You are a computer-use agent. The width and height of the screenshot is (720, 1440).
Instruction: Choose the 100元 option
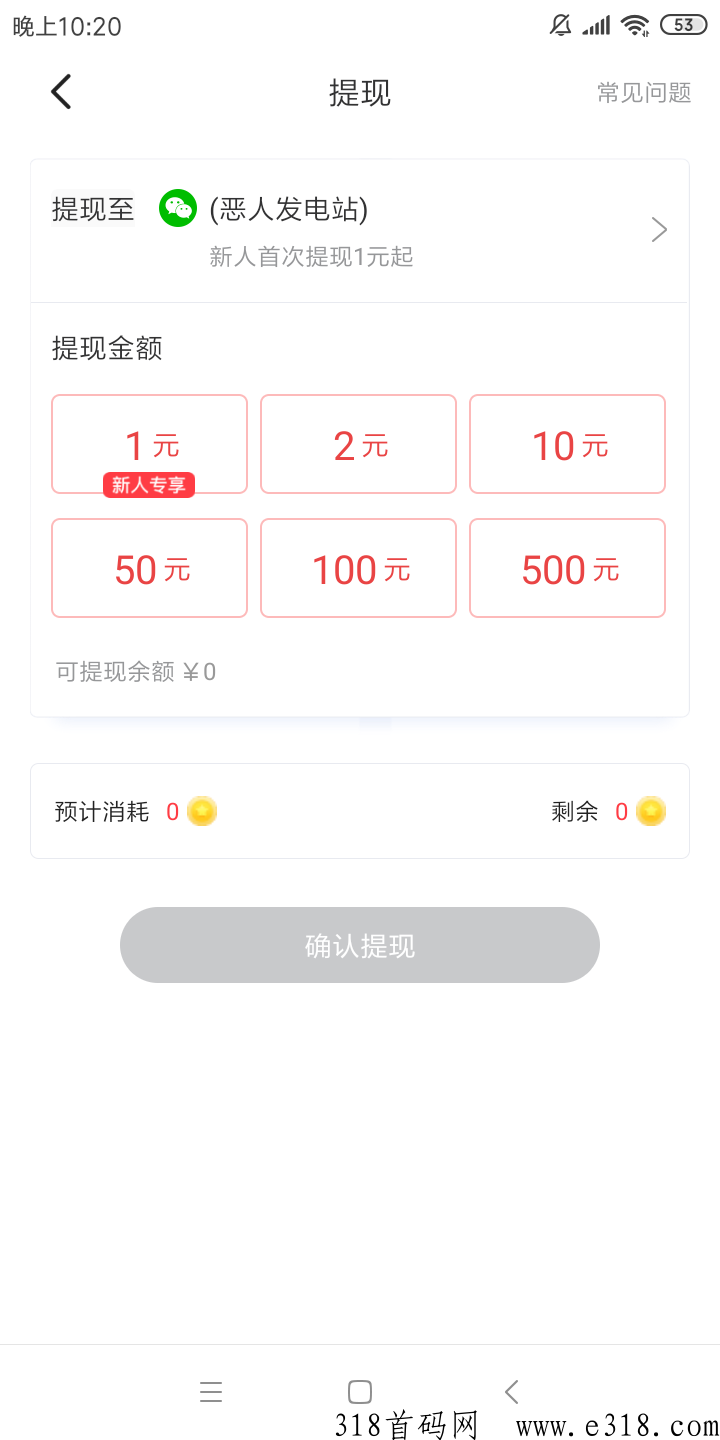point(358,568)
